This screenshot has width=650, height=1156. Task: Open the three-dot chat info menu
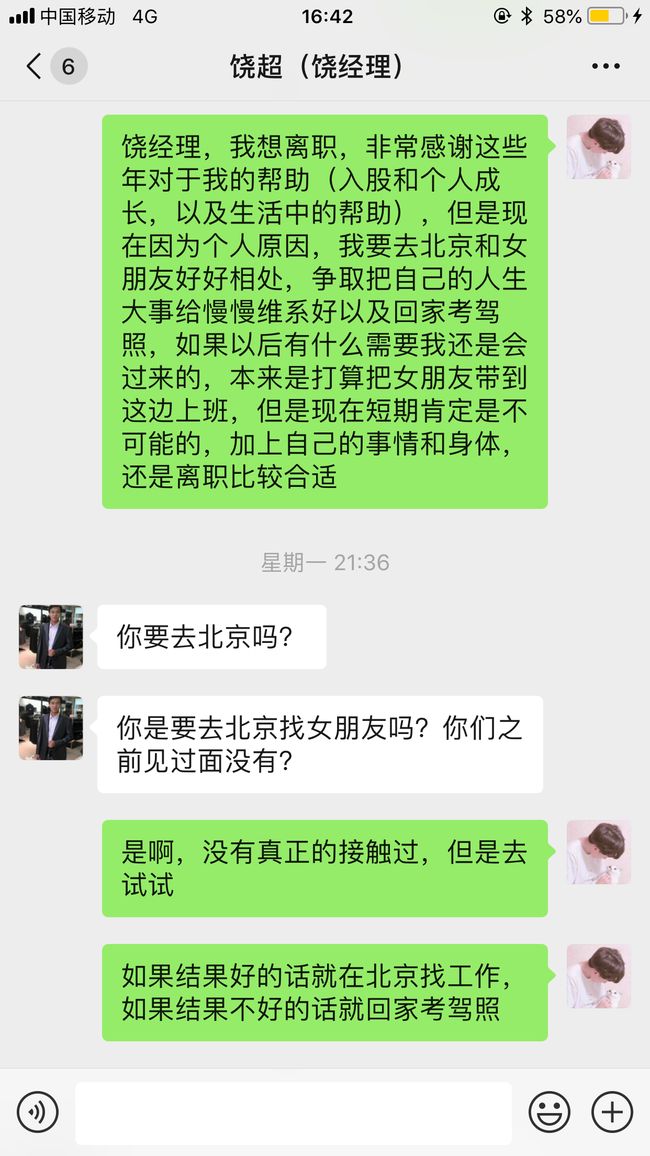[606, 66]
